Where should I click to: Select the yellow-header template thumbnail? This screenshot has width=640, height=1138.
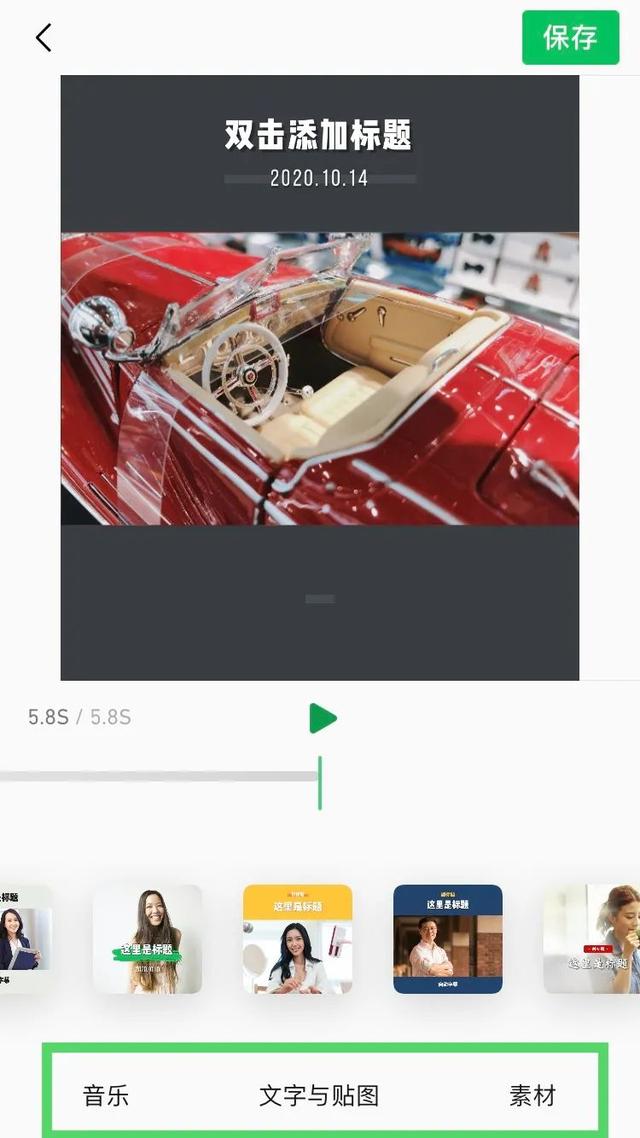(x=298, y=939)
